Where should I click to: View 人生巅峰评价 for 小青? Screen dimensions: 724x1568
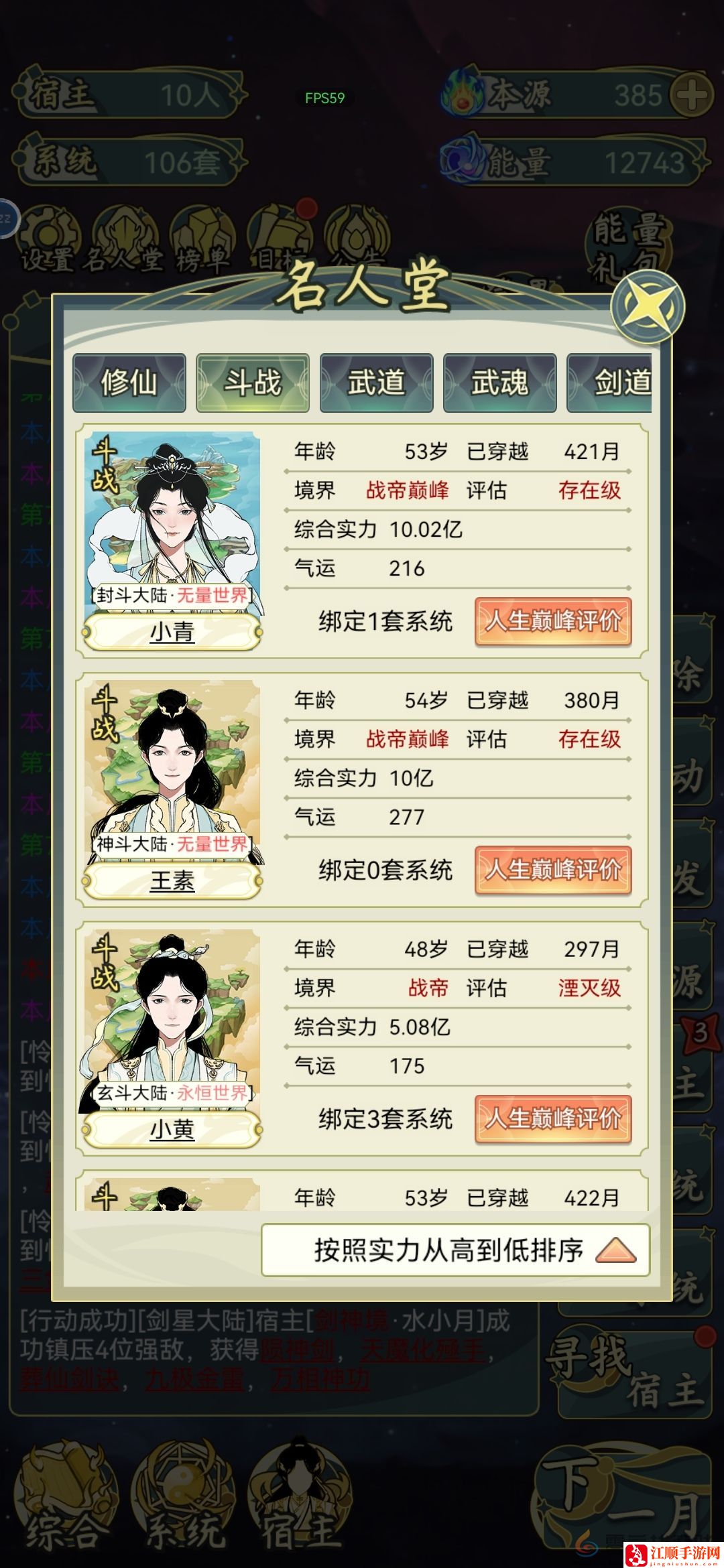[553, 621]
